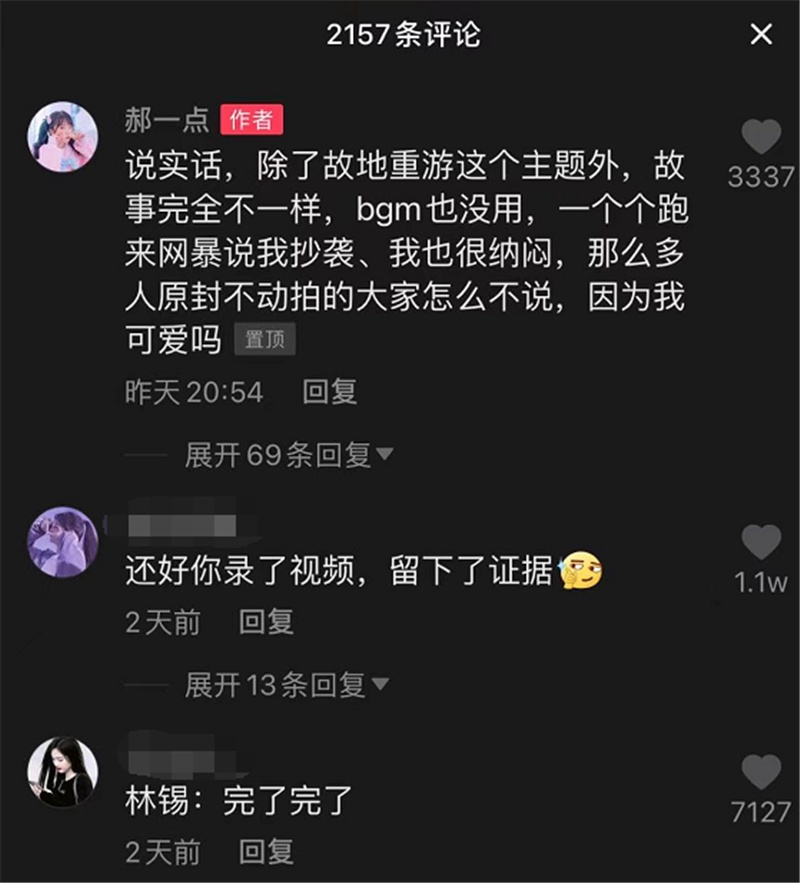Reply to the 还好你录了视频 comment

[x=266, y=622]
